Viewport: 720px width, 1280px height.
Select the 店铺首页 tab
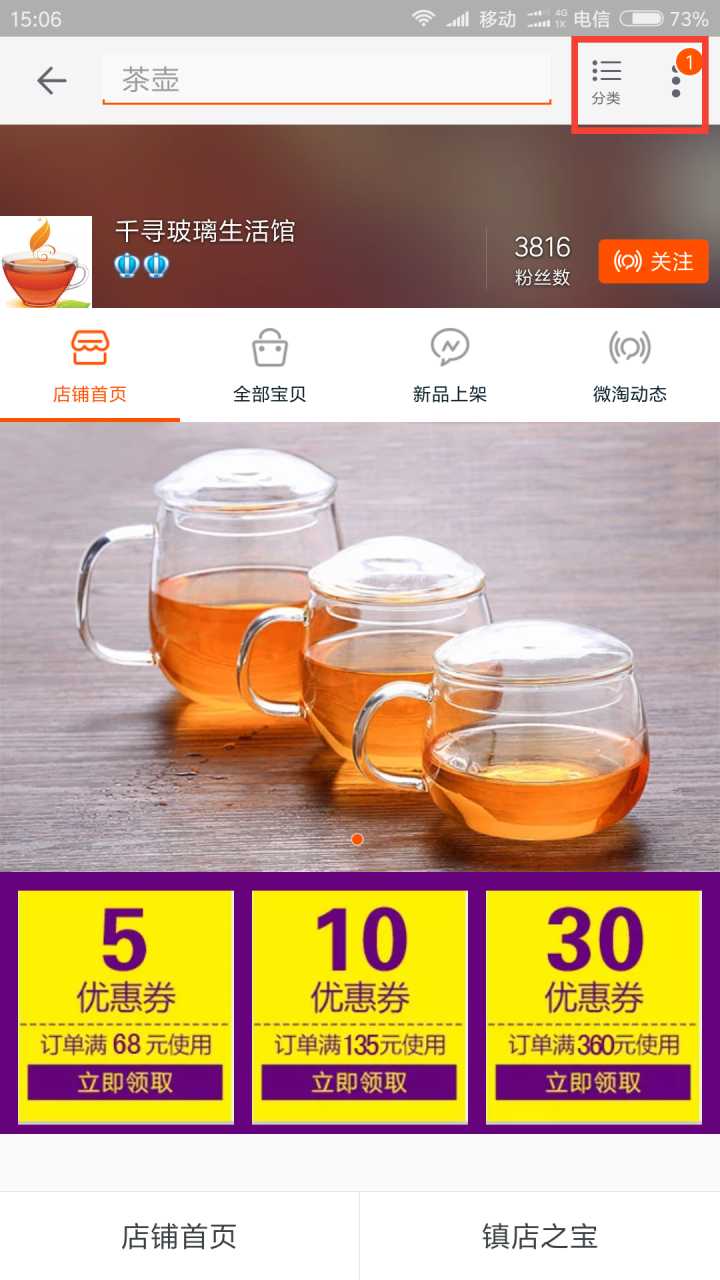[90, 366]
